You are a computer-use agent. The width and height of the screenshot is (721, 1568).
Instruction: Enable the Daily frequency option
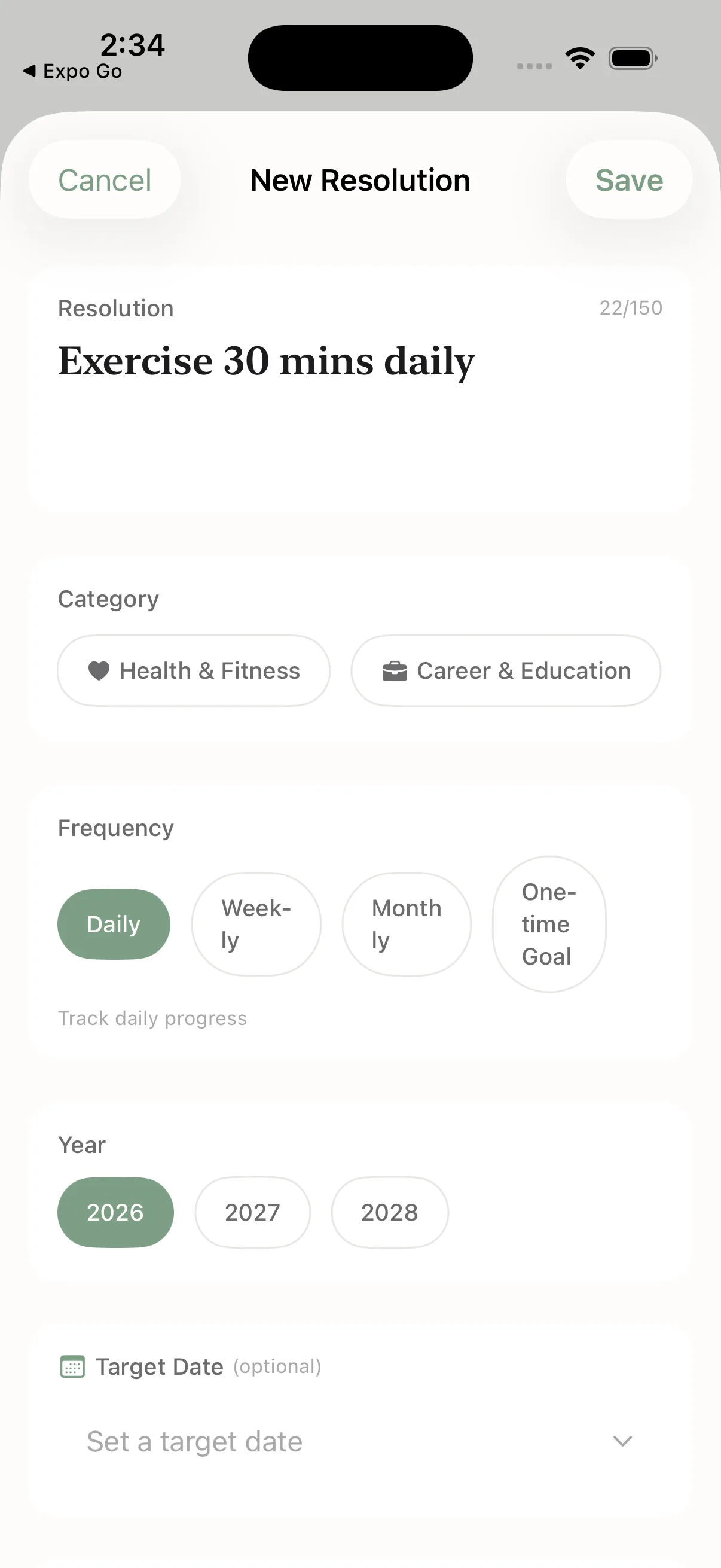pos(113,923)
